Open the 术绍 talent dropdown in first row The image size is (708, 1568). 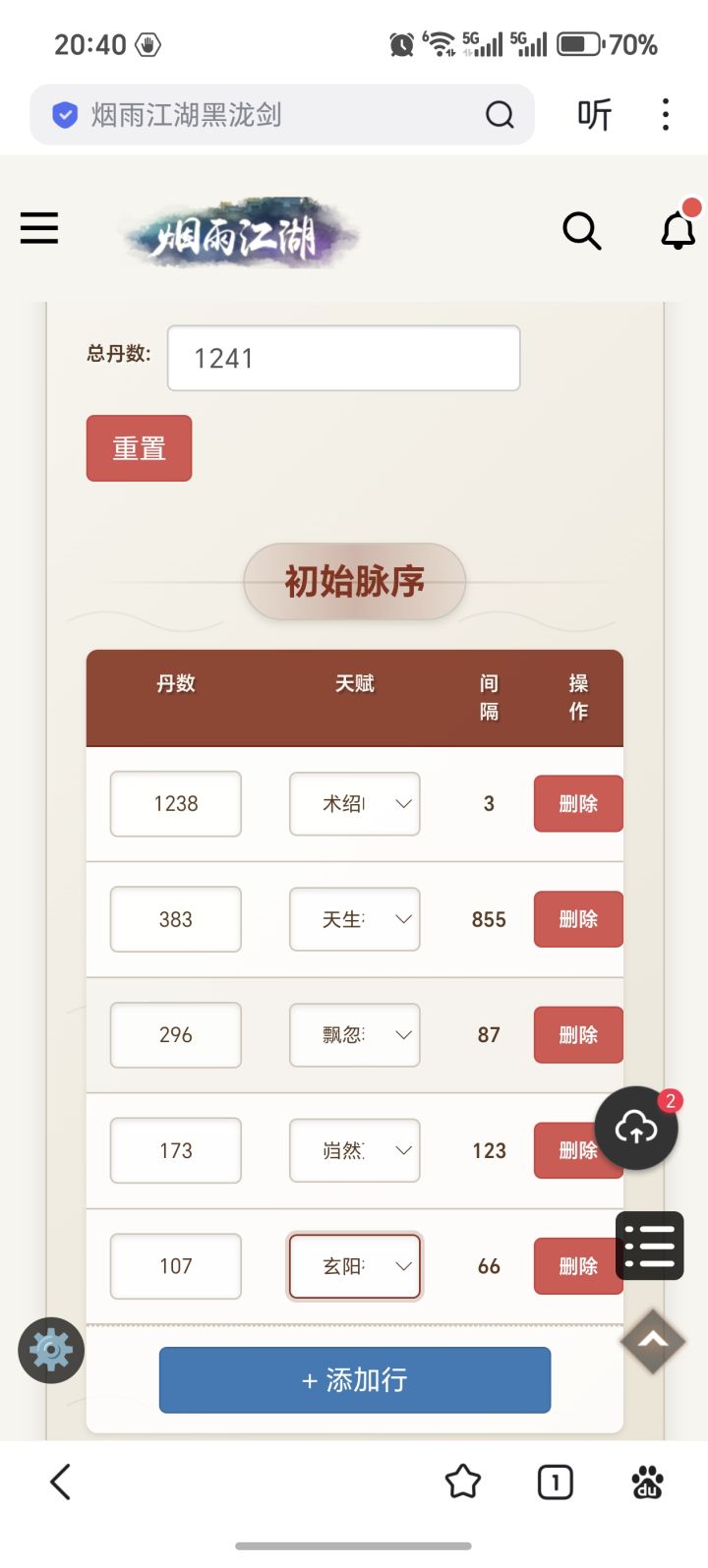(x=354, y=803)
